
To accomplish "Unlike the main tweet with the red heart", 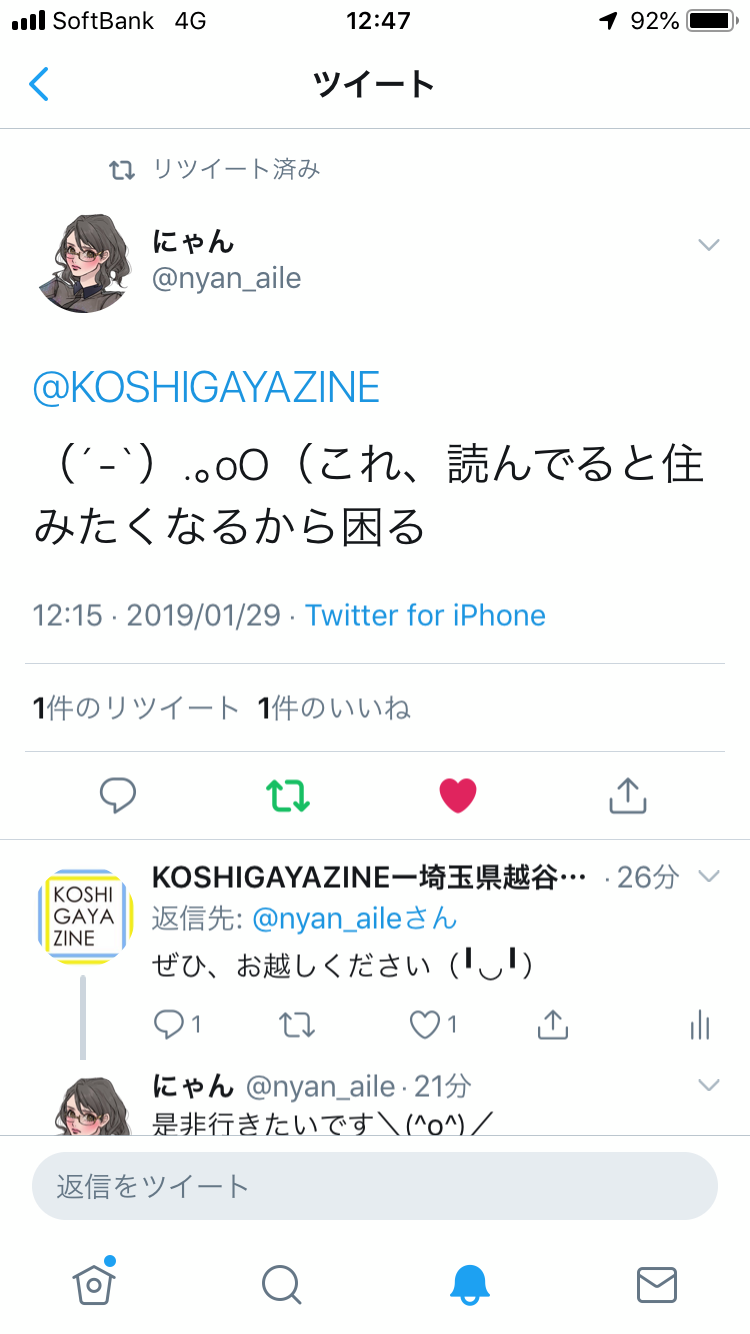I will coord(458,796).
